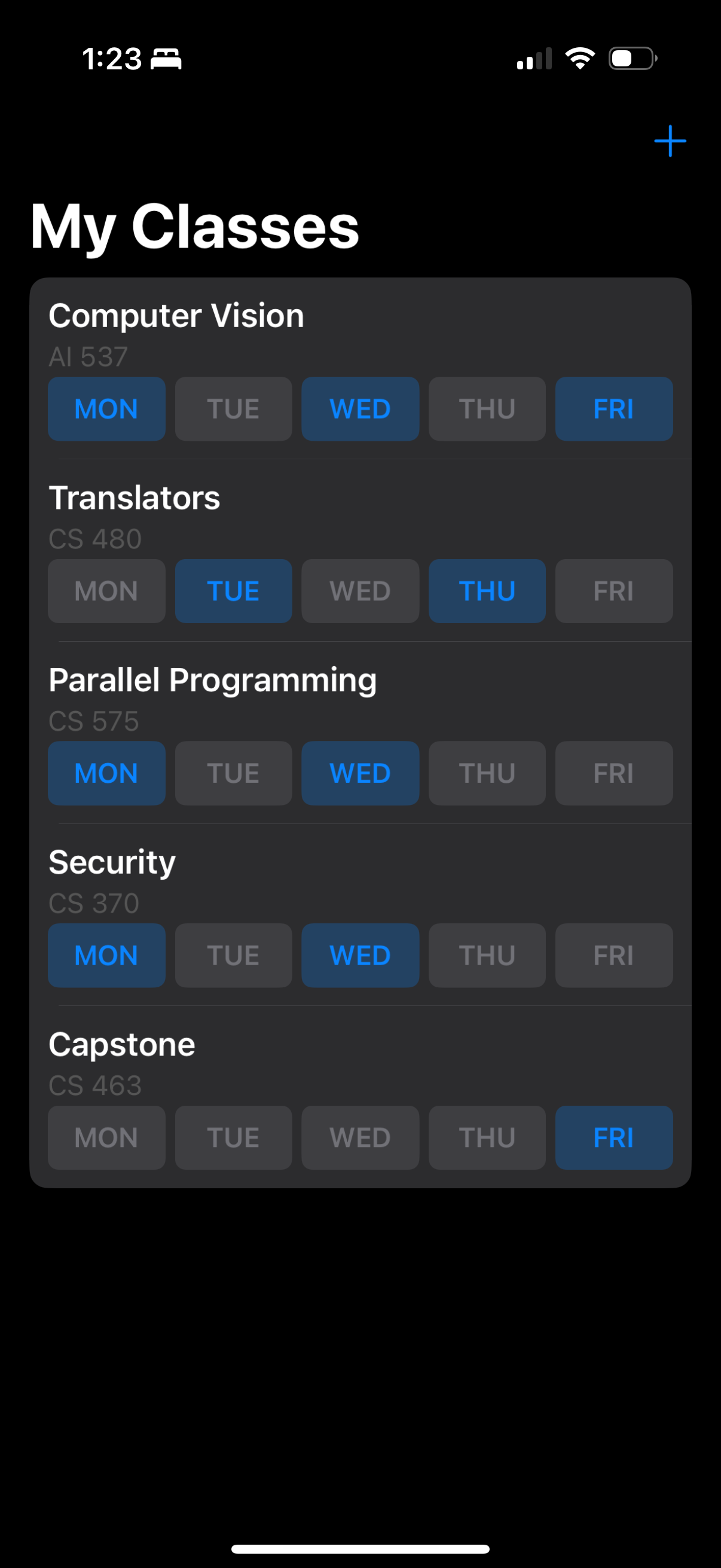
Task: Deselect Friday for Capstone
Action: point(613,1137)
